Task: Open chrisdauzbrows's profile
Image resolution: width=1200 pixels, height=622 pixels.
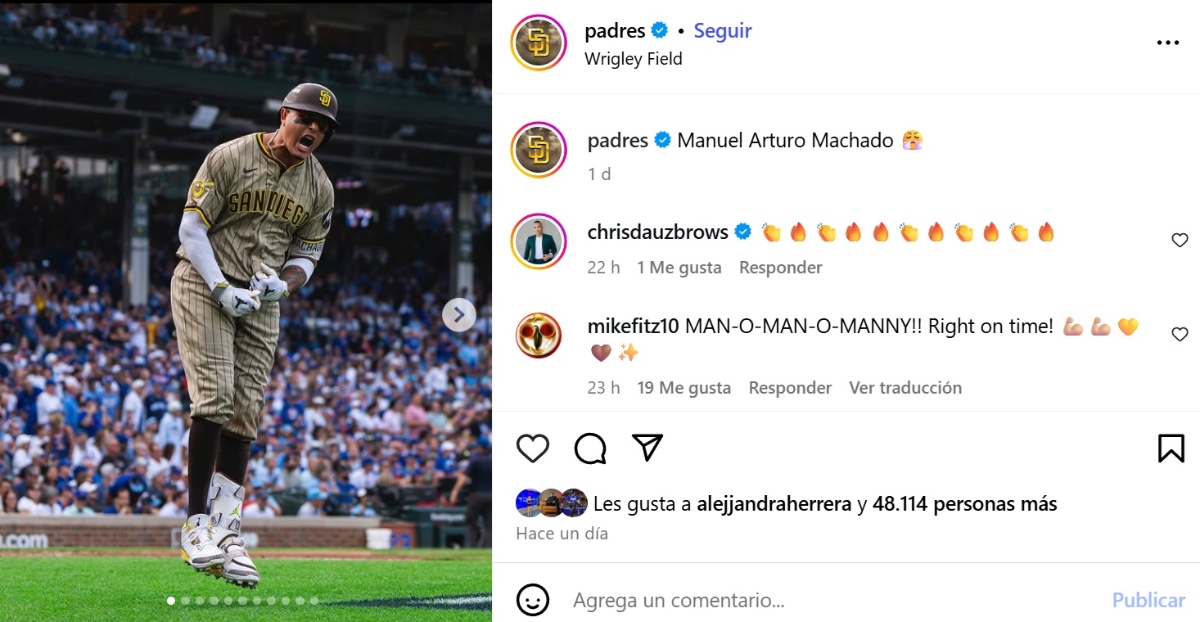Action: [x=657, y=232]
